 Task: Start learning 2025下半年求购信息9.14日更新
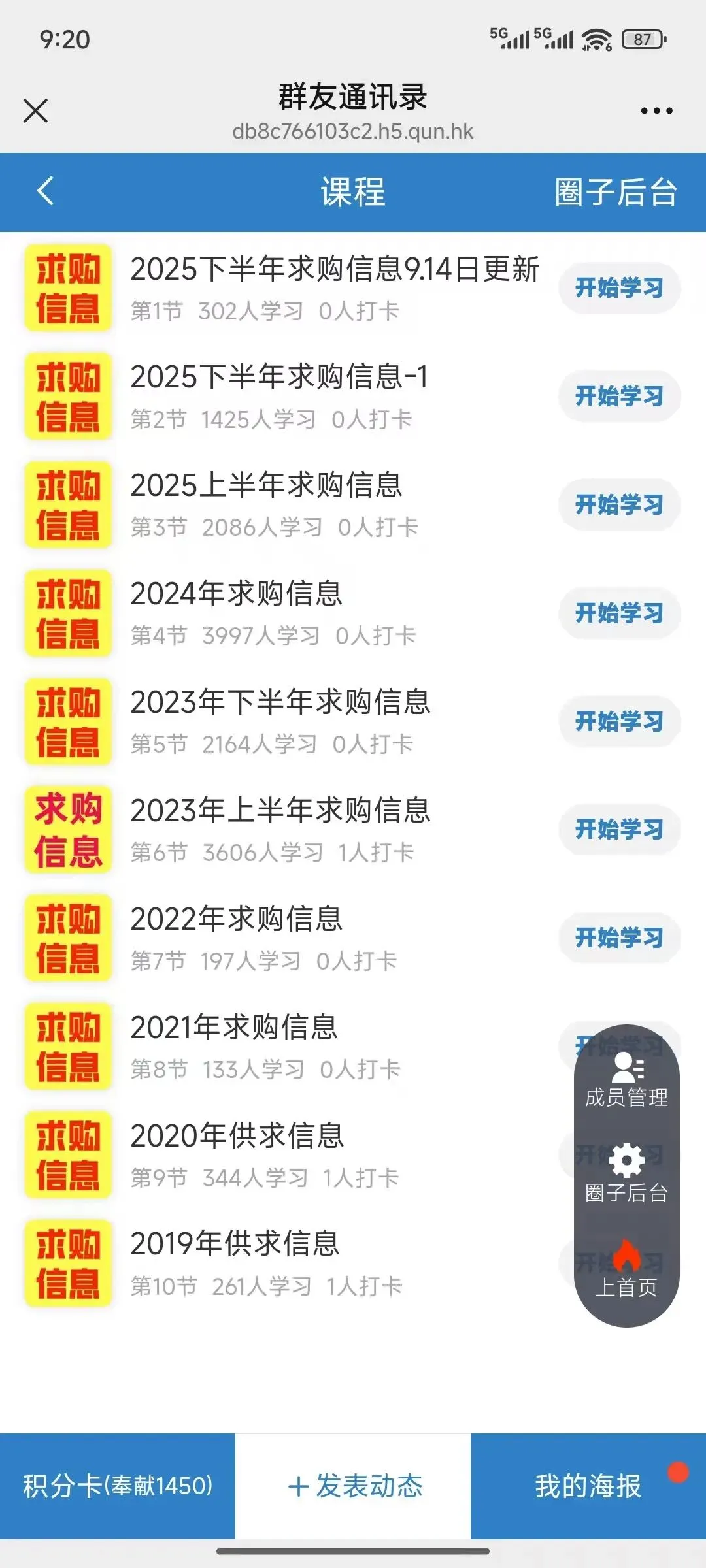[x=619, y=288]
